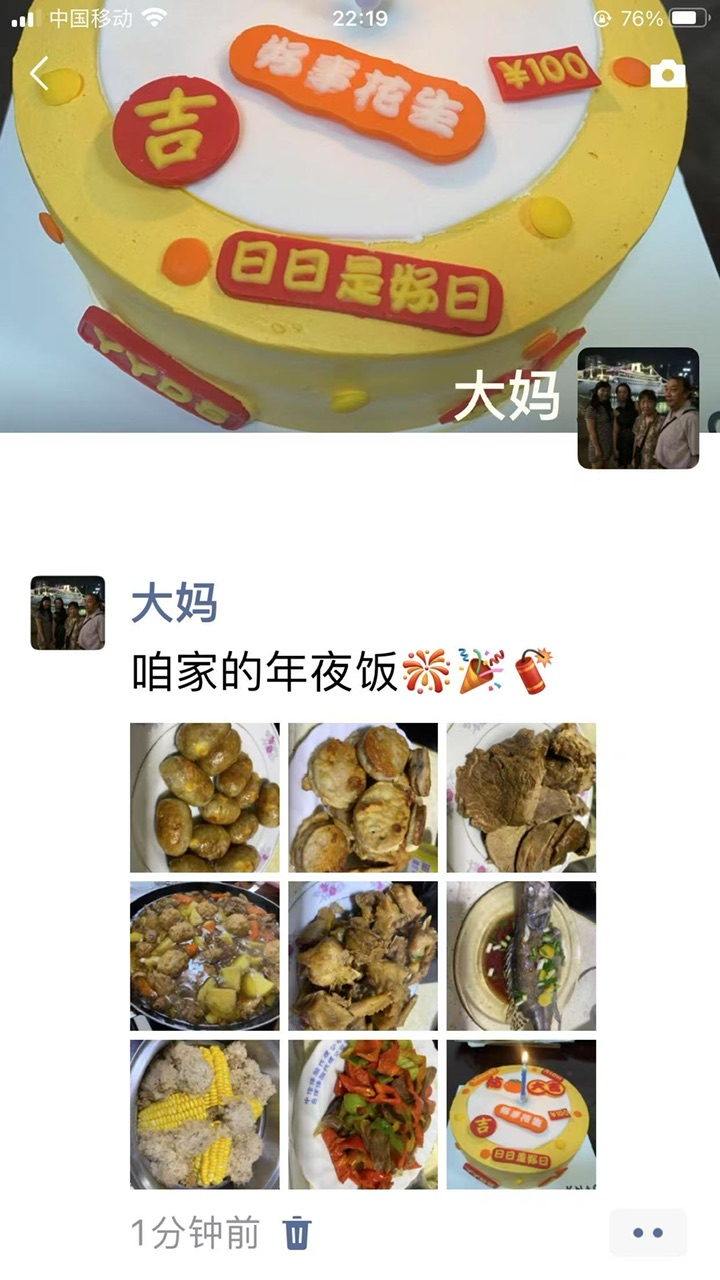Open the 大妈 name link above the post

tap(174, 605)
